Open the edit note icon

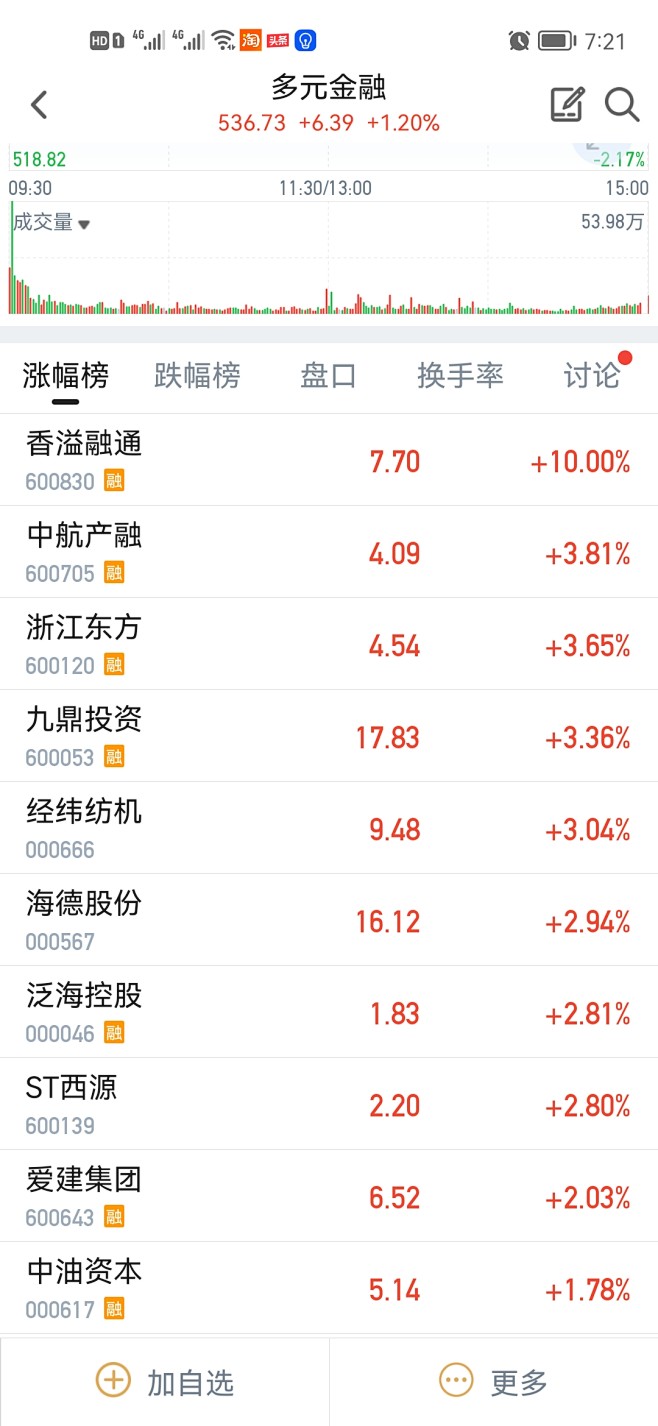[x=568, y=104]
